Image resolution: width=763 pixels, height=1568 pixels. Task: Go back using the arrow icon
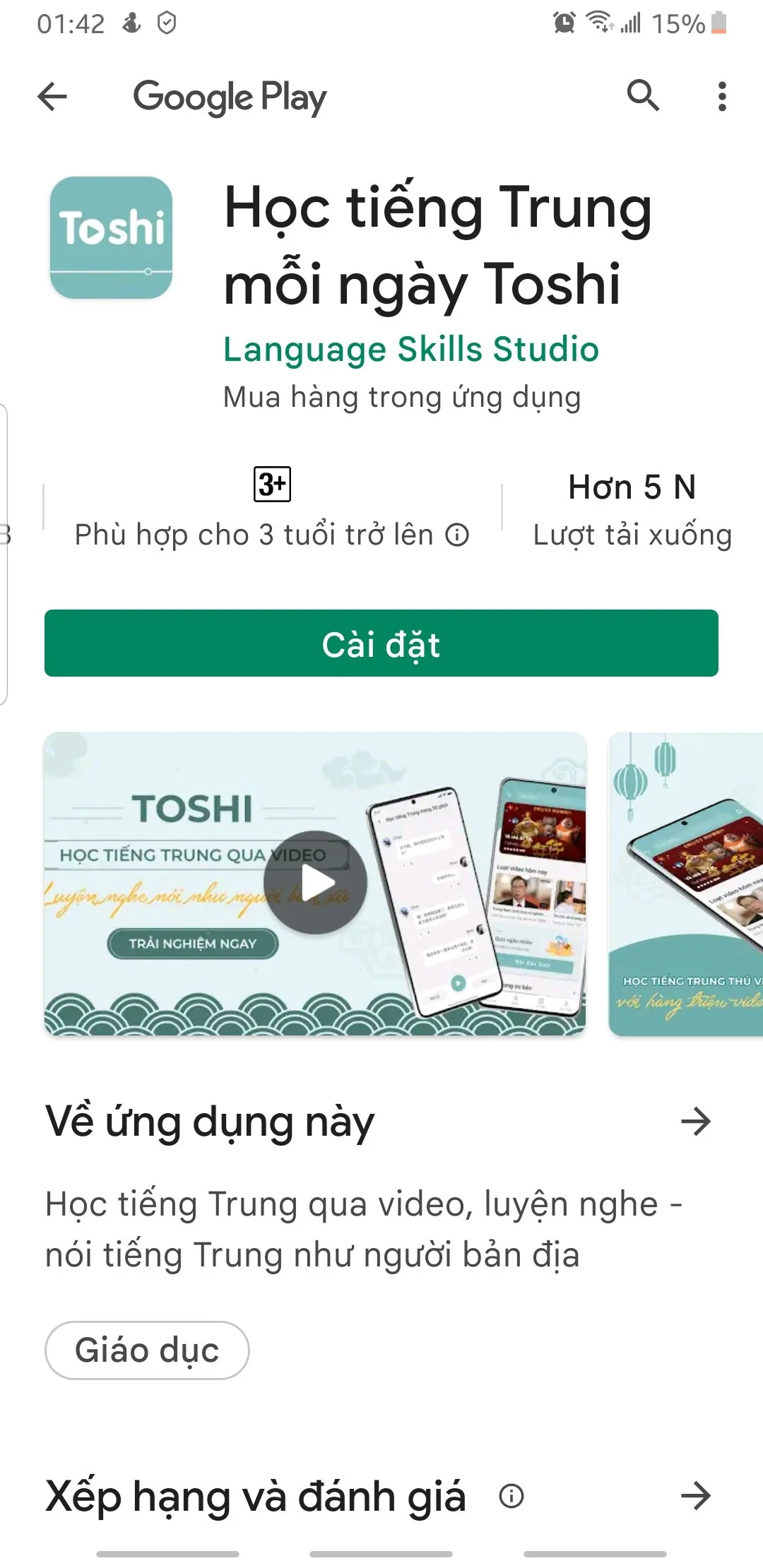[x=52, y=97]
